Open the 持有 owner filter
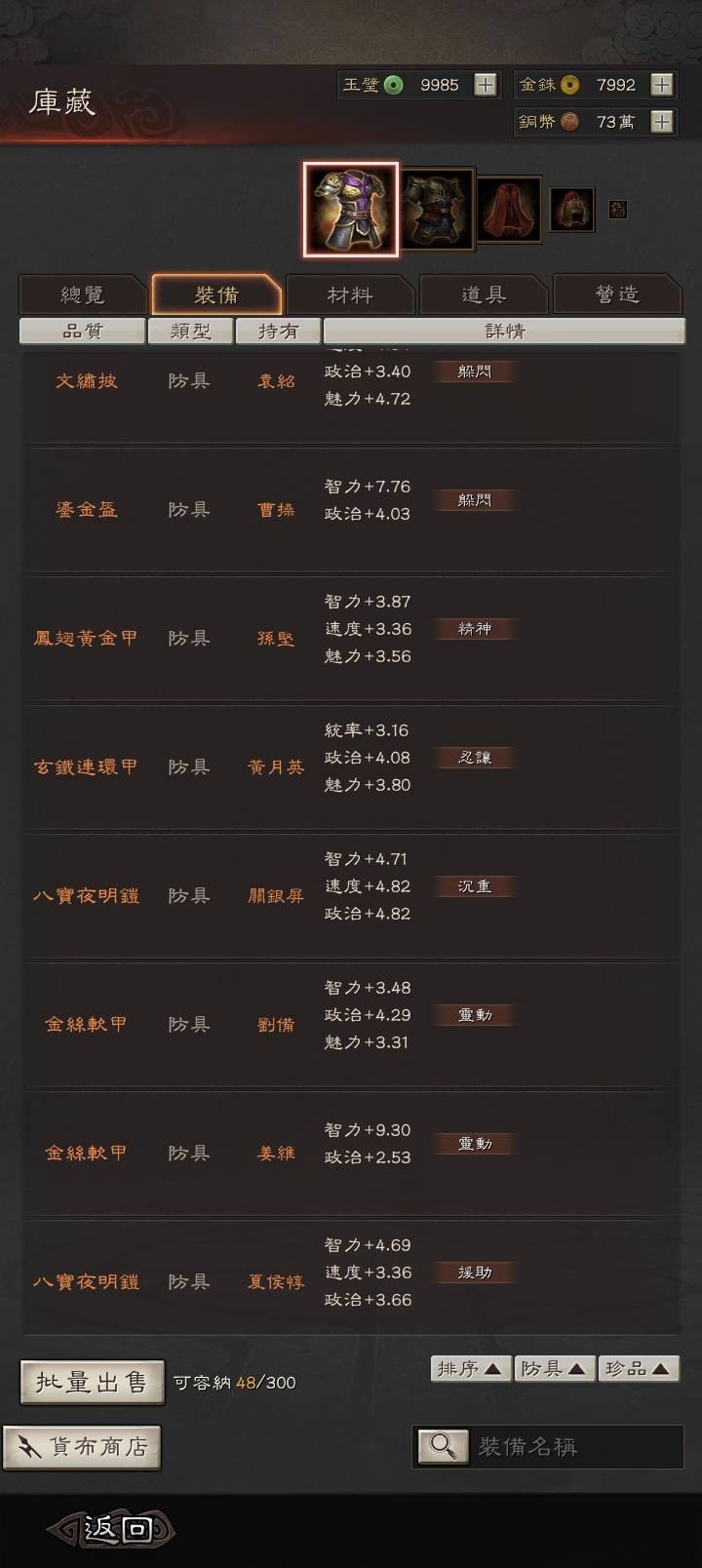Image resolution: width=702 pixels, height=1568 pixels. [x=278, y=331]
